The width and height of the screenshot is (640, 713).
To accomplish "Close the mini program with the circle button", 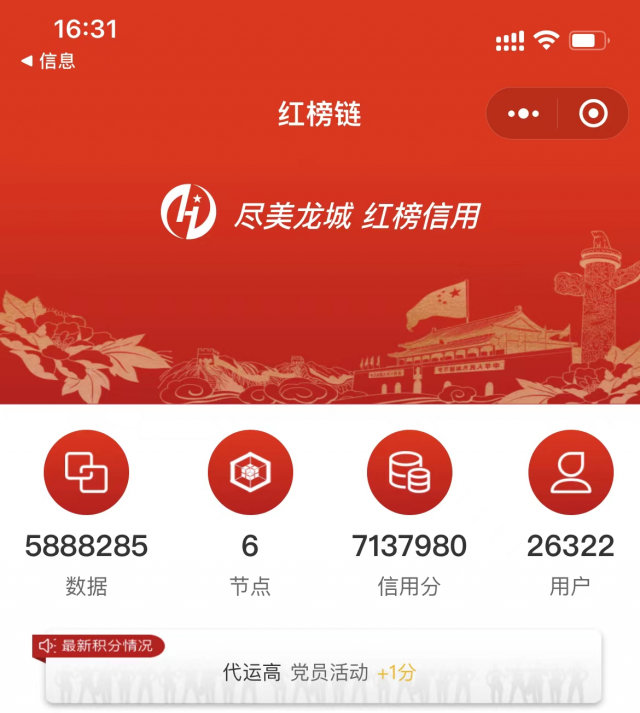I will coord(593,114).
